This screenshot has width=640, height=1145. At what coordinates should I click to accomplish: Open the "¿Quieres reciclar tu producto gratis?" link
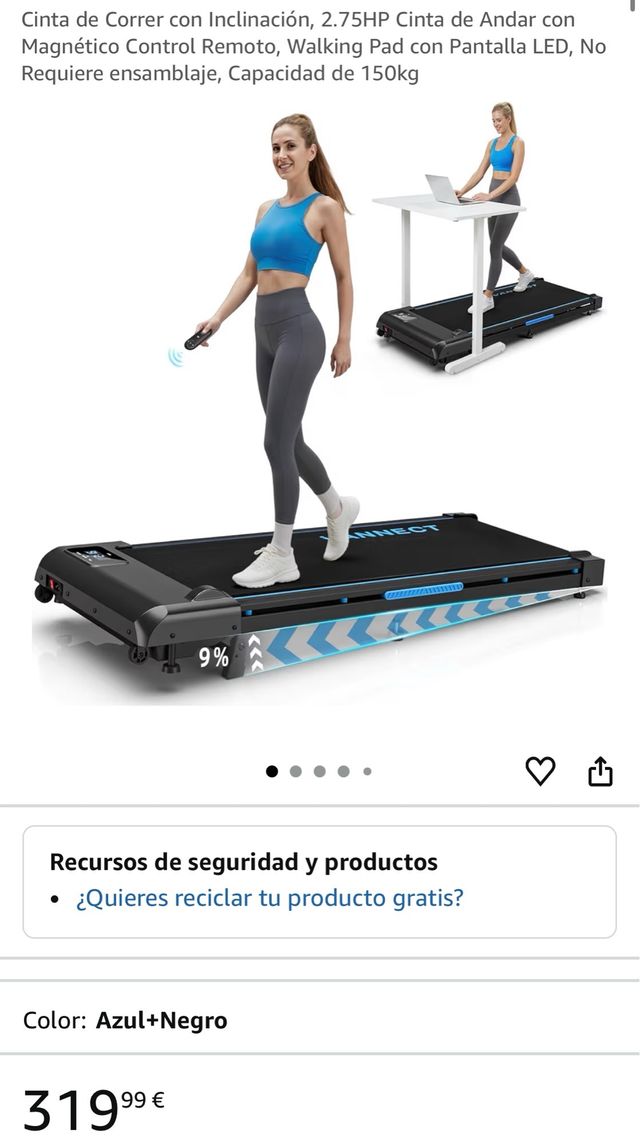coord(270,898)
